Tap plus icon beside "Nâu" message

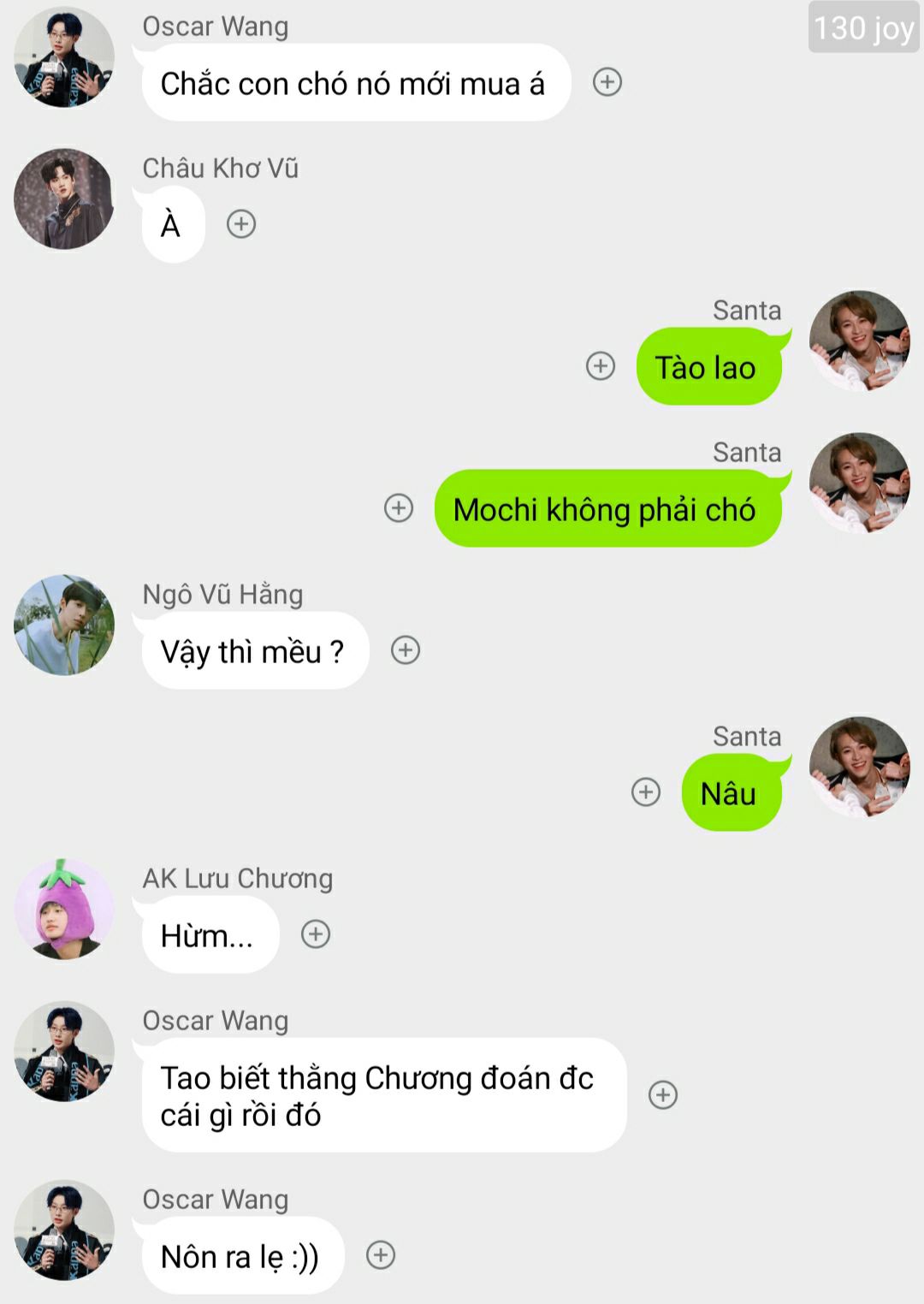click(x=646, y=792)
